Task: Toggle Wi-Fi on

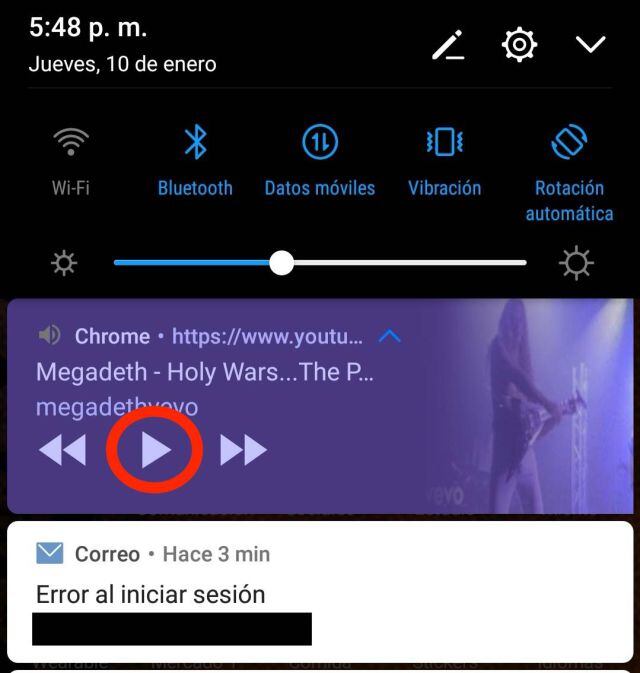Action: [x=70, y=143]
